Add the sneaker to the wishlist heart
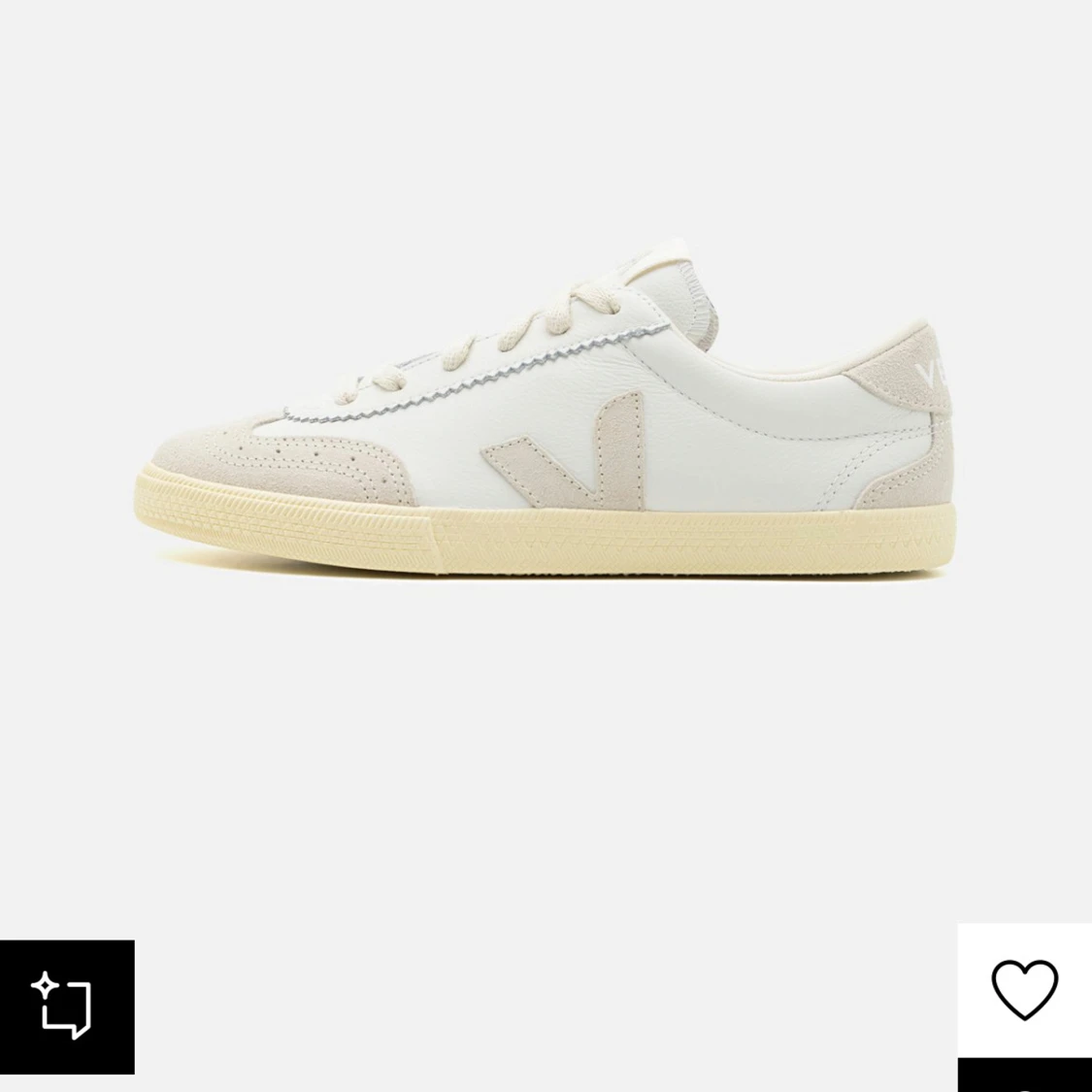1092x1092 pixels. coord(1024,989)
